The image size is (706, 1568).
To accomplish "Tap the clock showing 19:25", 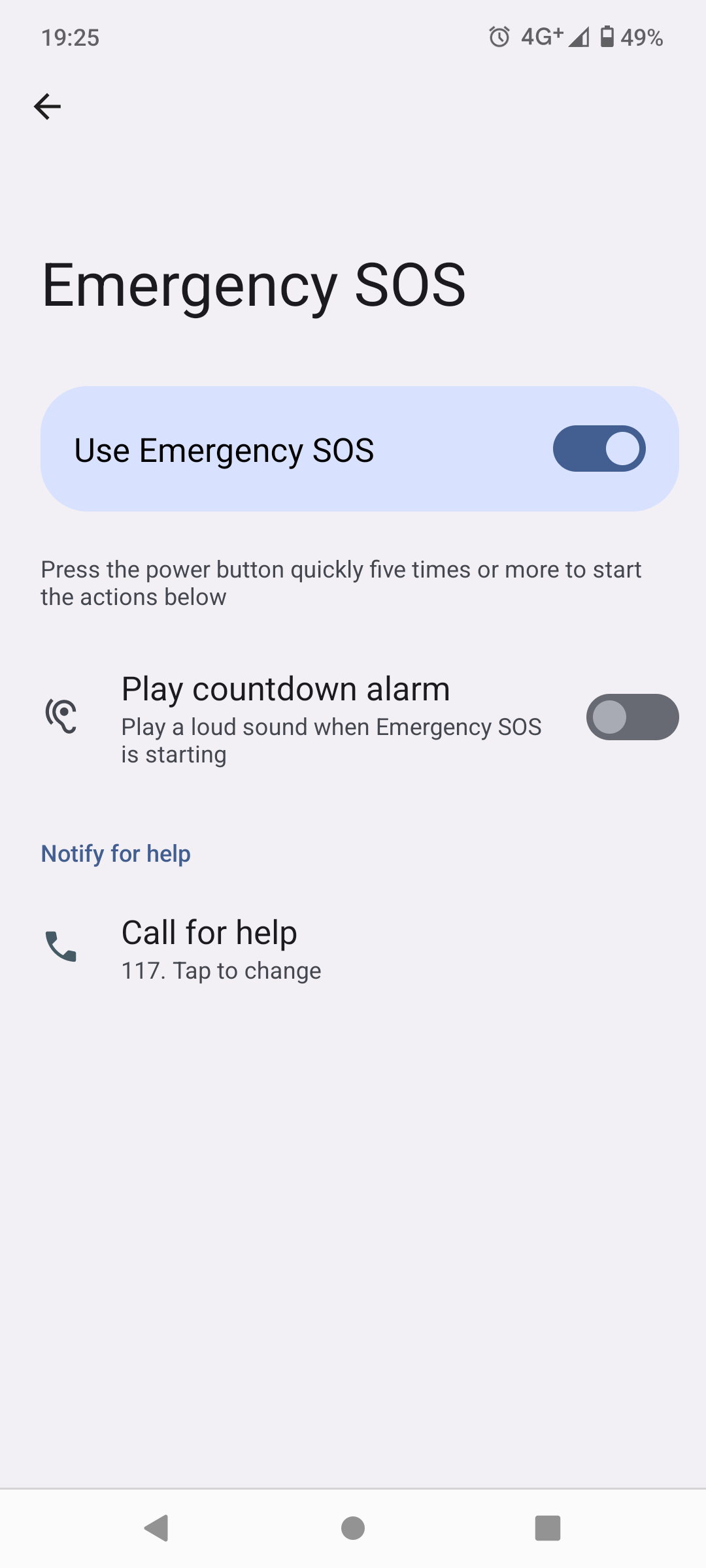I will tap(71, 37).
